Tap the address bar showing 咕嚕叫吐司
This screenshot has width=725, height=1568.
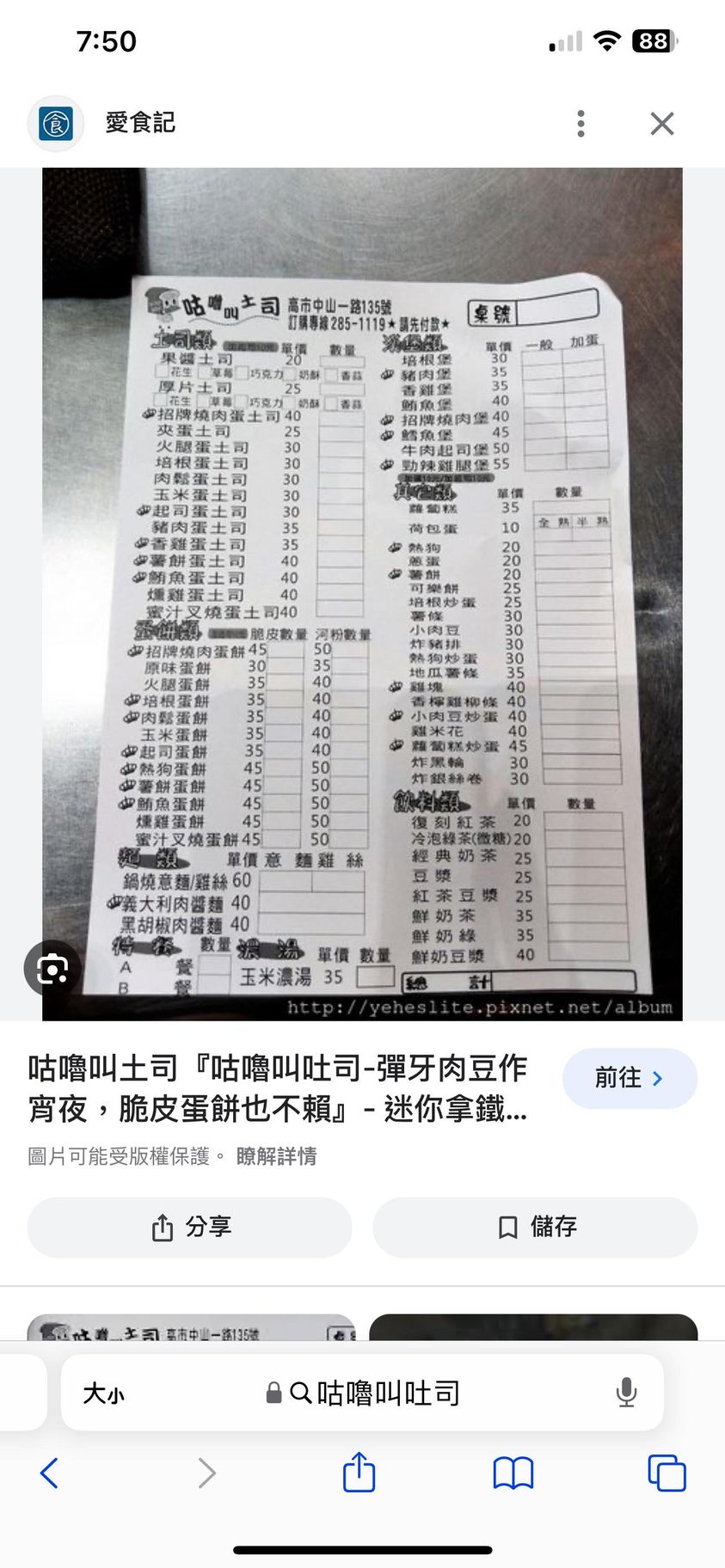[x=387, y=1393]
